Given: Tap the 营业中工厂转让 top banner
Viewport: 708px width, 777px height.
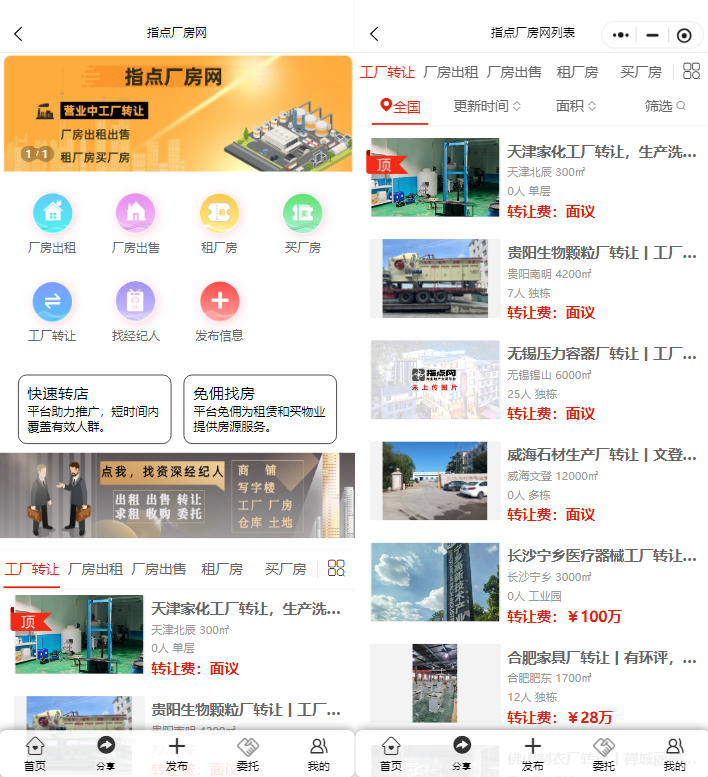Looking at the screenshot, I should coord(177,113).
